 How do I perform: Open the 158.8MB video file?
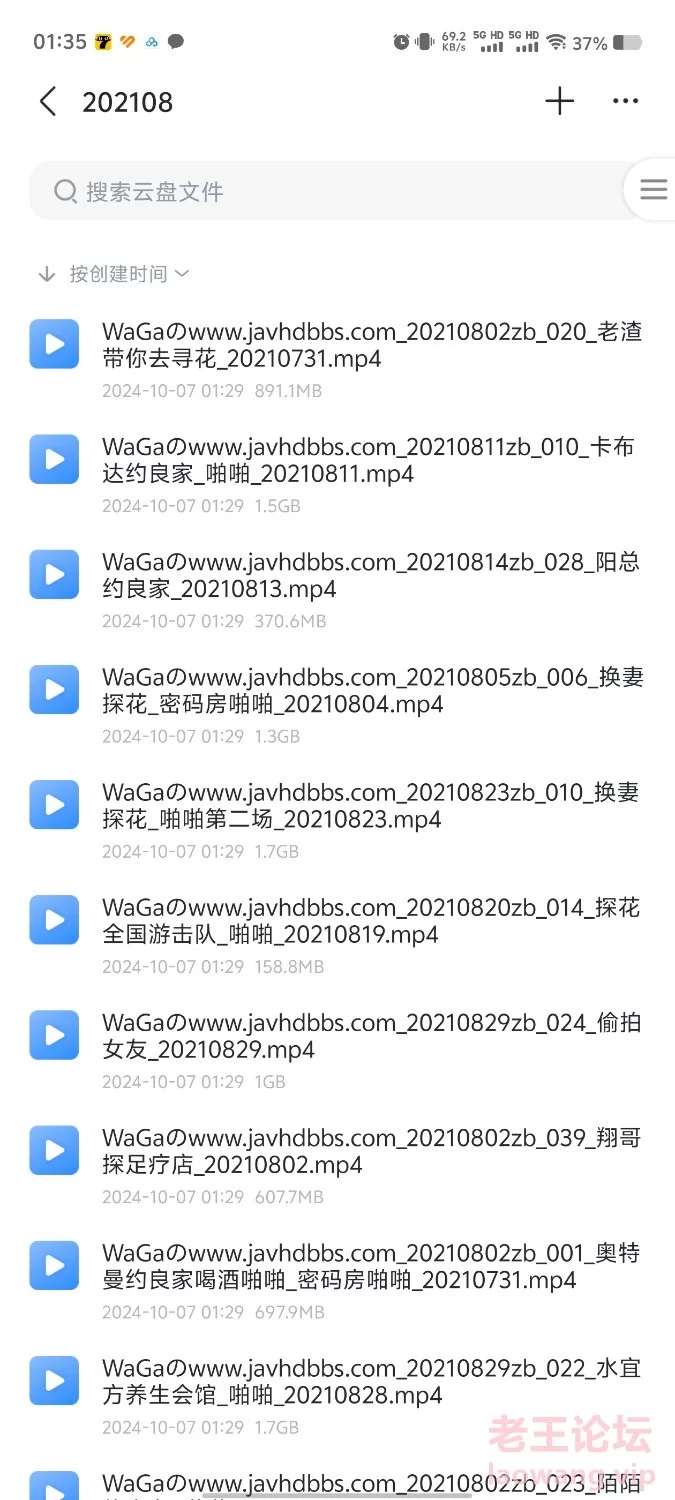[x=337, y=935]
